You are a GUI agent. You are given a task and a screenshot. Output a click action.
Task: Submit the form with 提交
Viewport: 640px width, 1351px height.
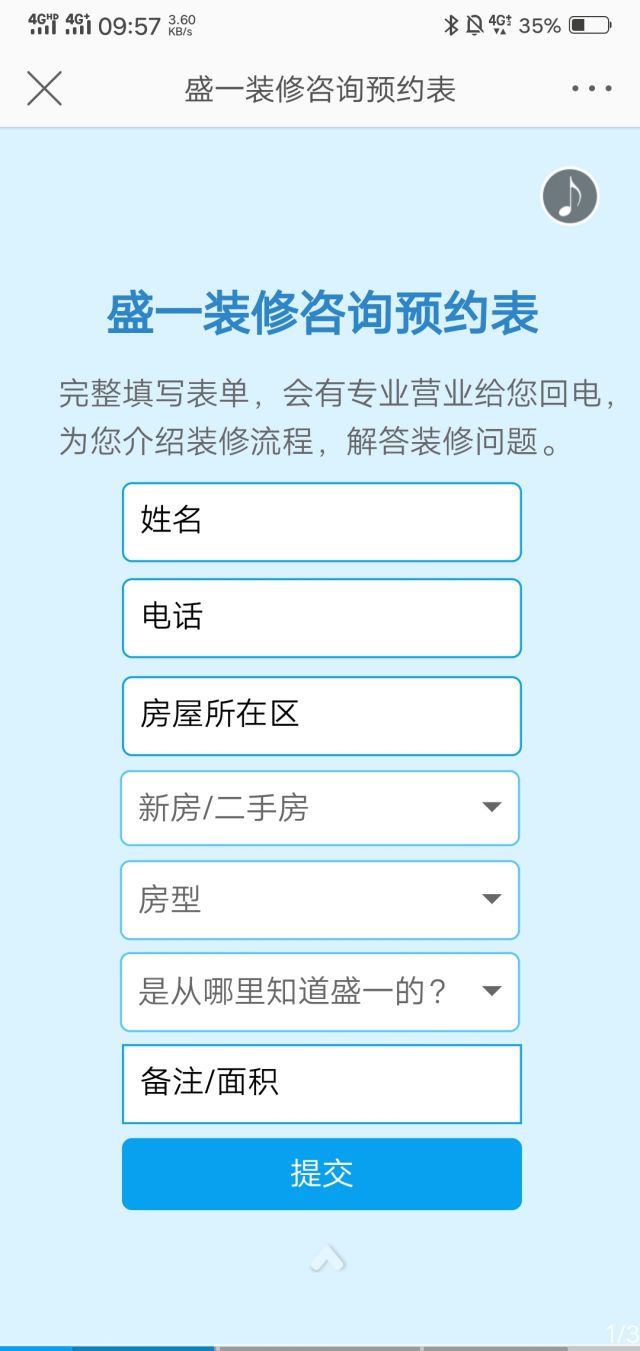click(321, 1174)
